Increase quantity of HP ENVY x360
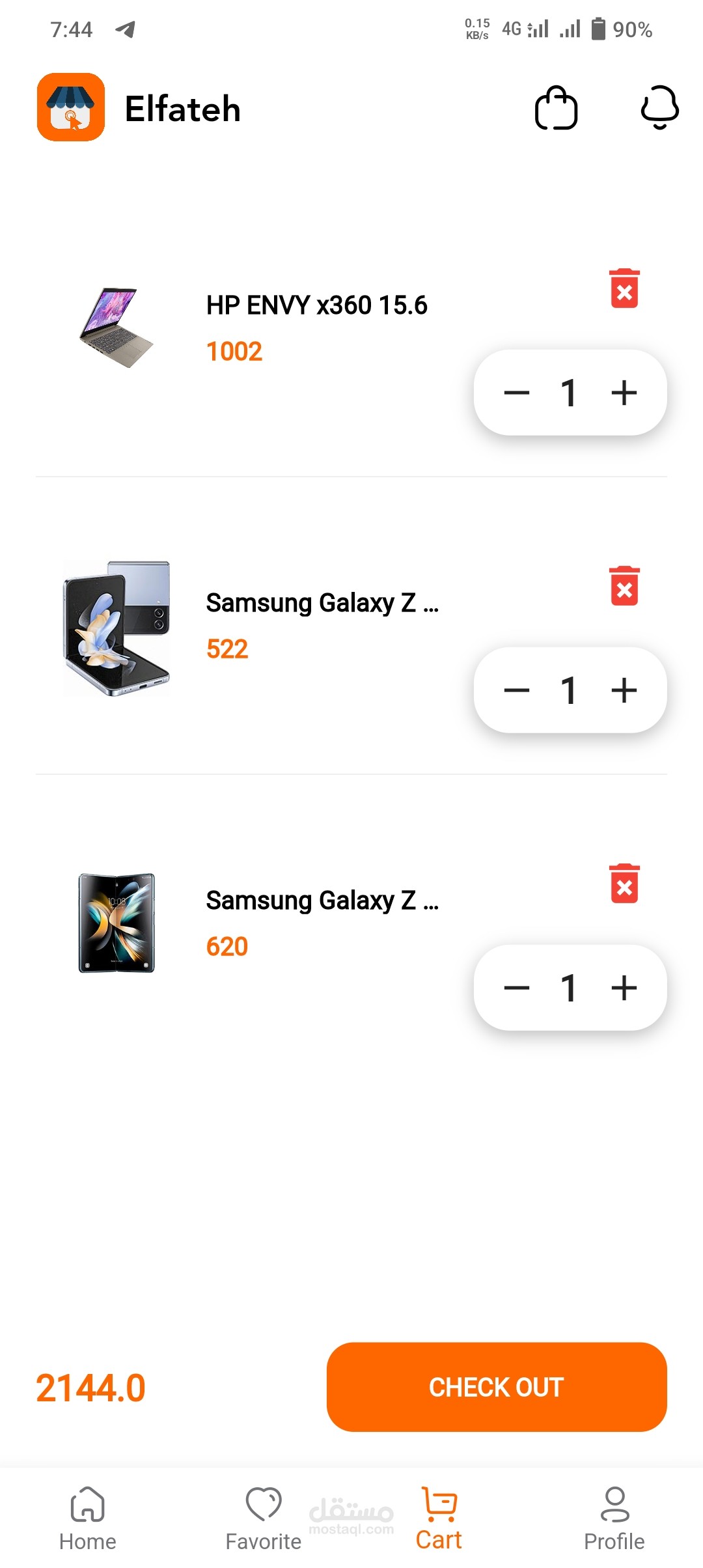This screenshot has height=1568, width=703. click(624, 393)
